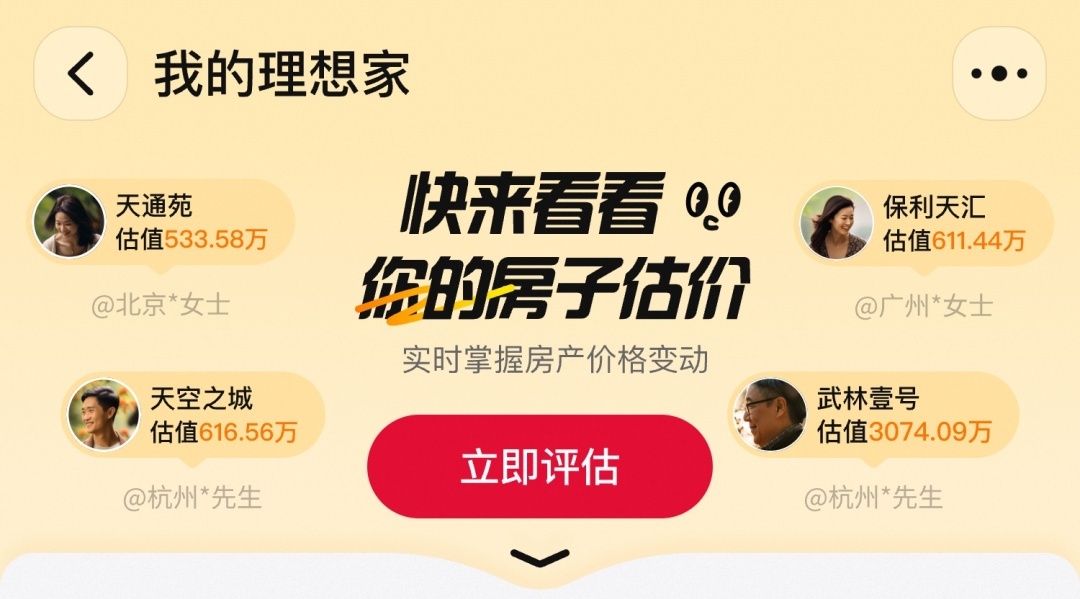Go back from 我的理想家 page
The height and width of the screenshot is (599, 1080).
81,74
